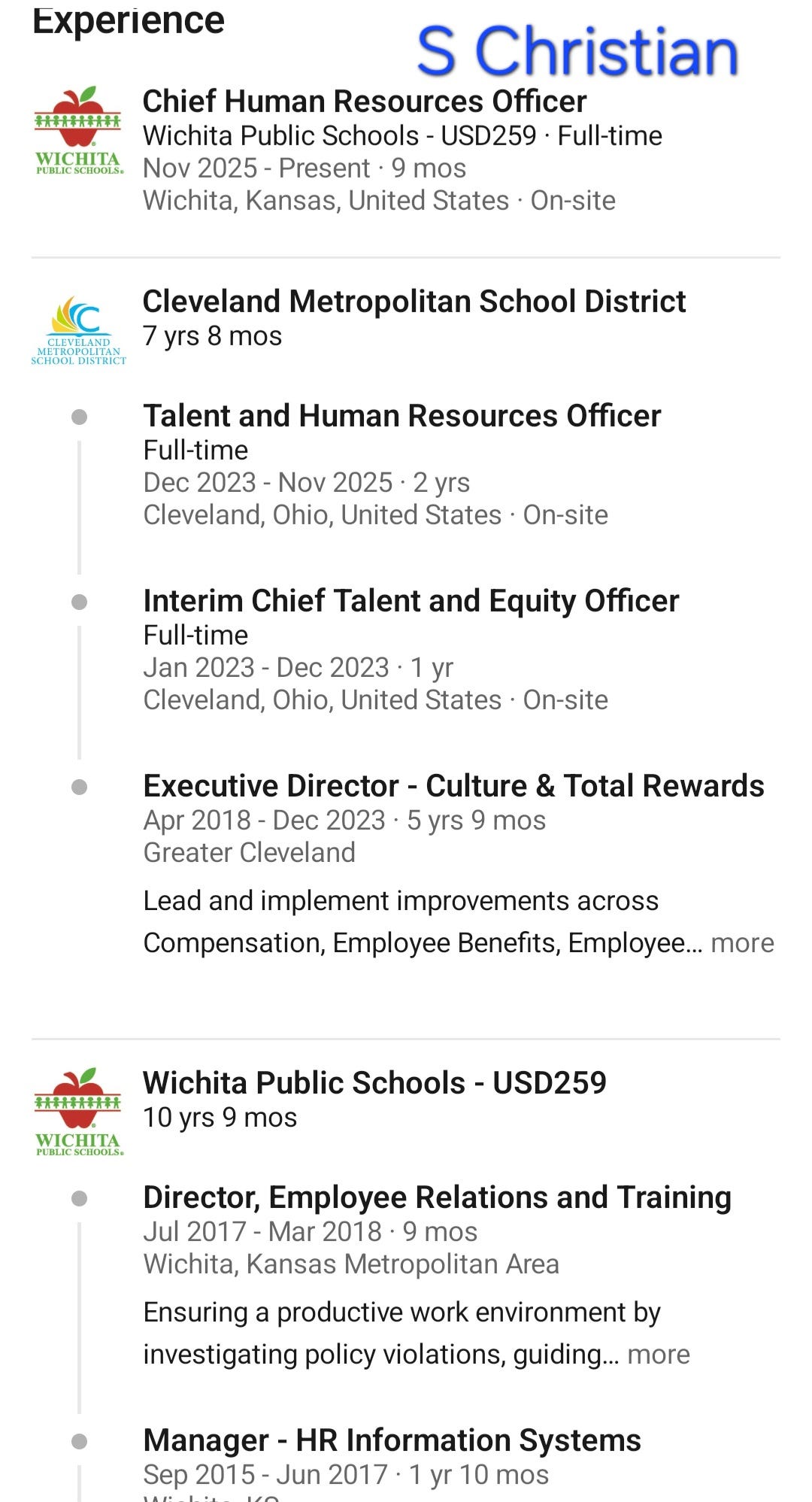This screenshot has height=1502, width=812.
Task: Expand "more" in Executive Director description
Action: 742,942
